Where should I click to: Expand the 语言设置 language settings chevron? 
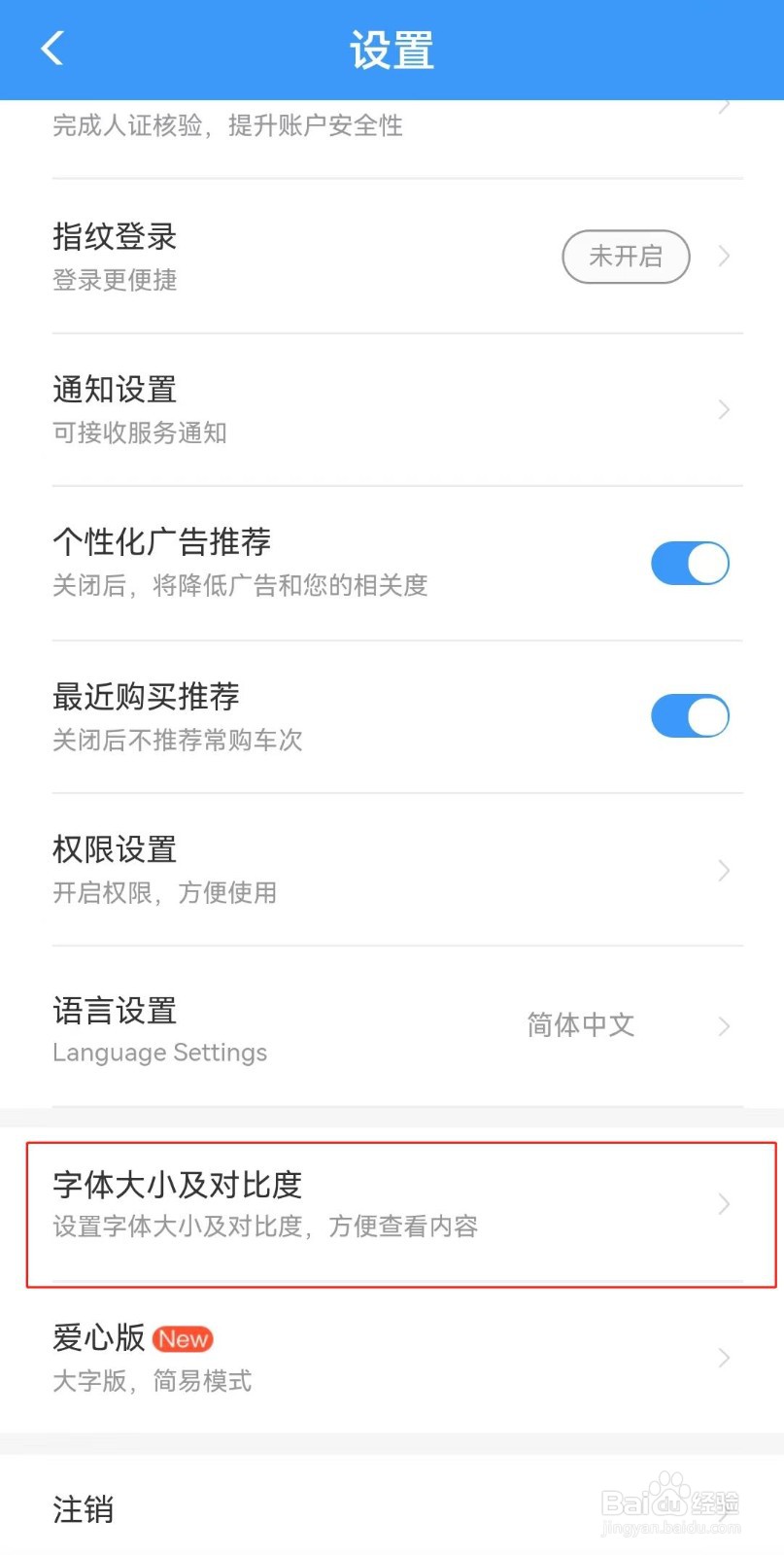(723, 1026)
